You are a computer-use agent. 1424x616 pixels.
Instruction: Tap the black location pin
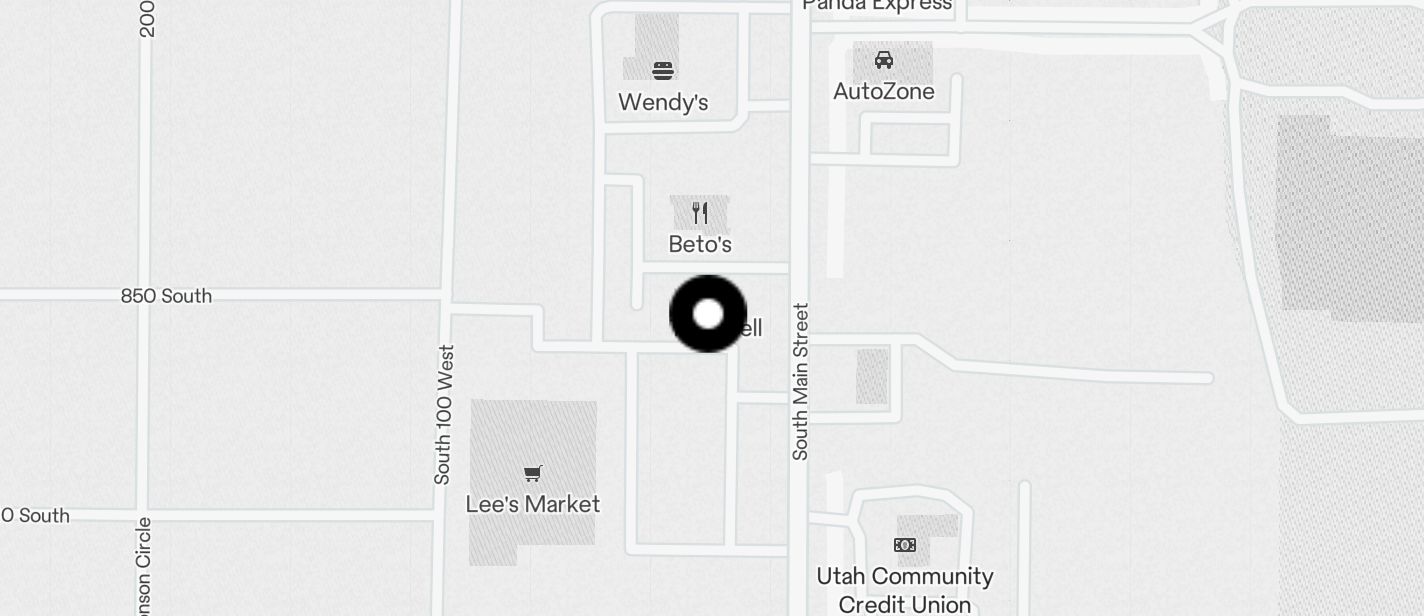[x=708, y=314]
